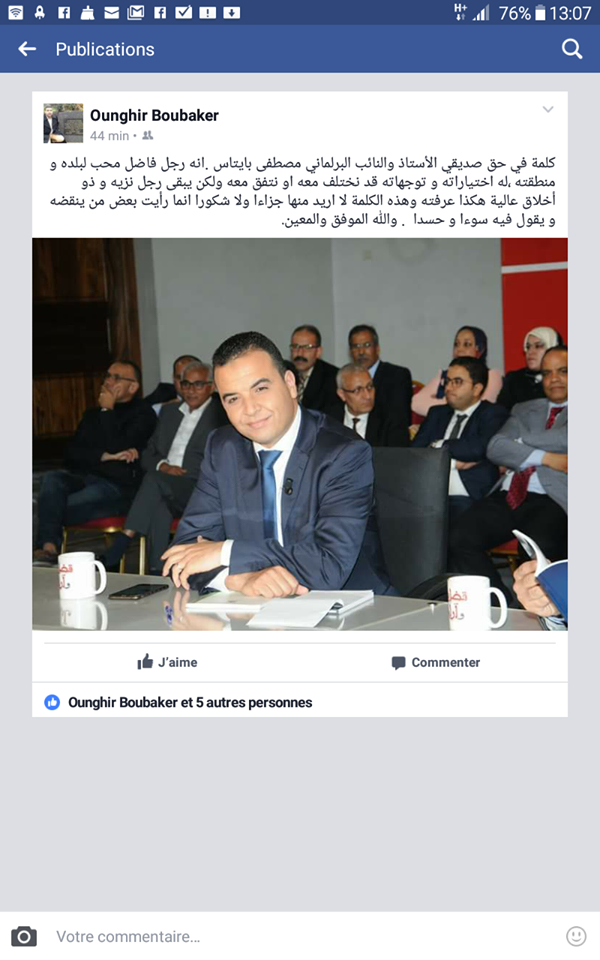Open the post photo in full view
The height and width of the screenshot is (960, 600).
[x=300, y=434]
